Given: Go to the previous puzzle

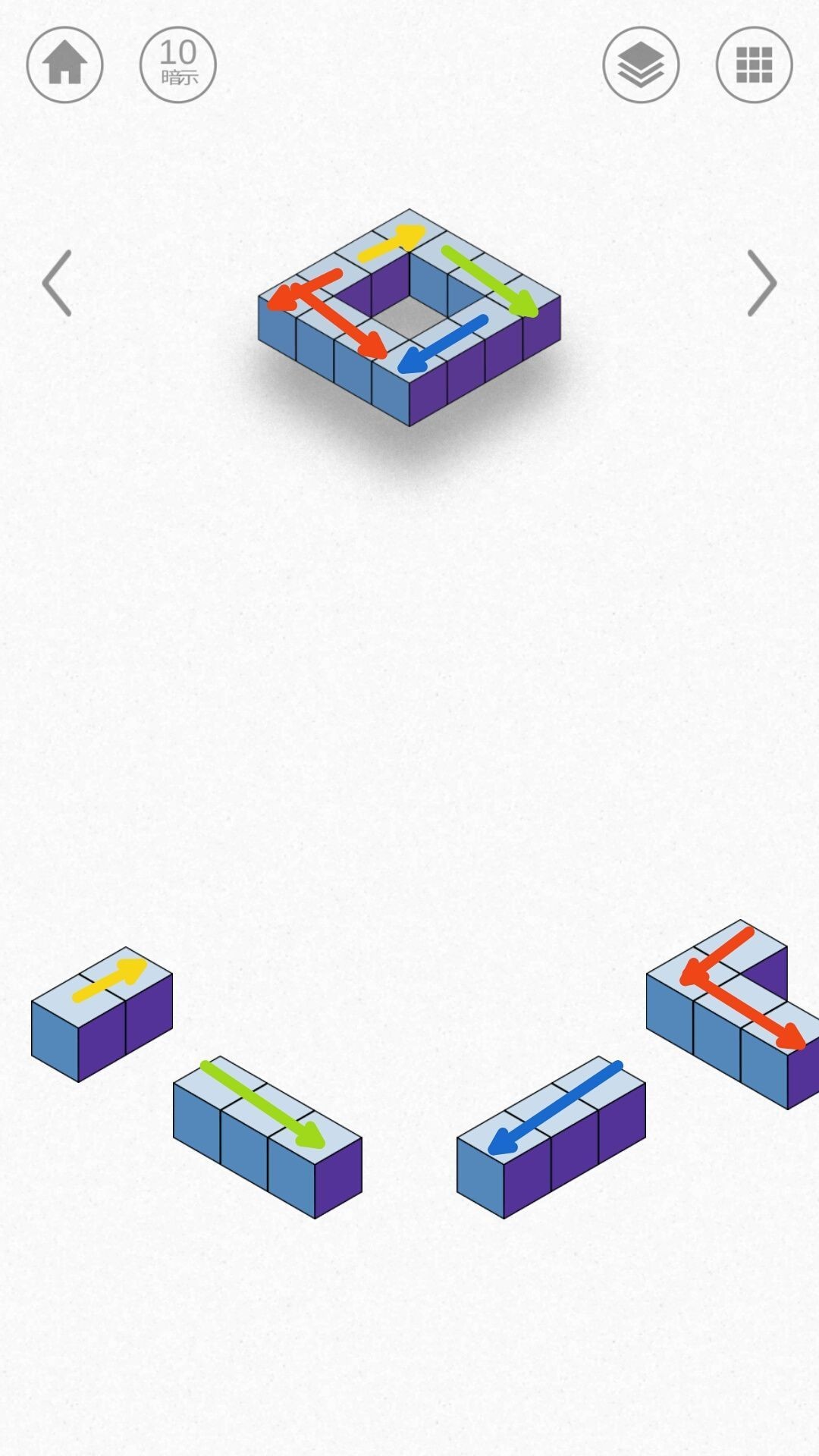Looking at the screenshot, I should 57,283.
